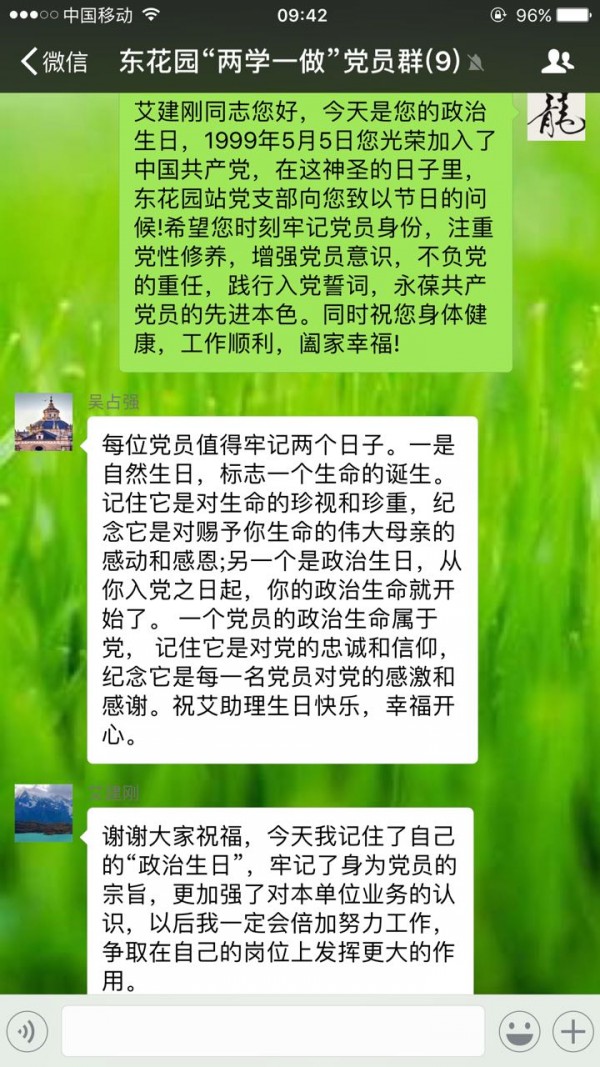Viewport: 600px width, 1067px height.
Task: Tap the calligraphy avatar of the top message
Action: point(555,117)
